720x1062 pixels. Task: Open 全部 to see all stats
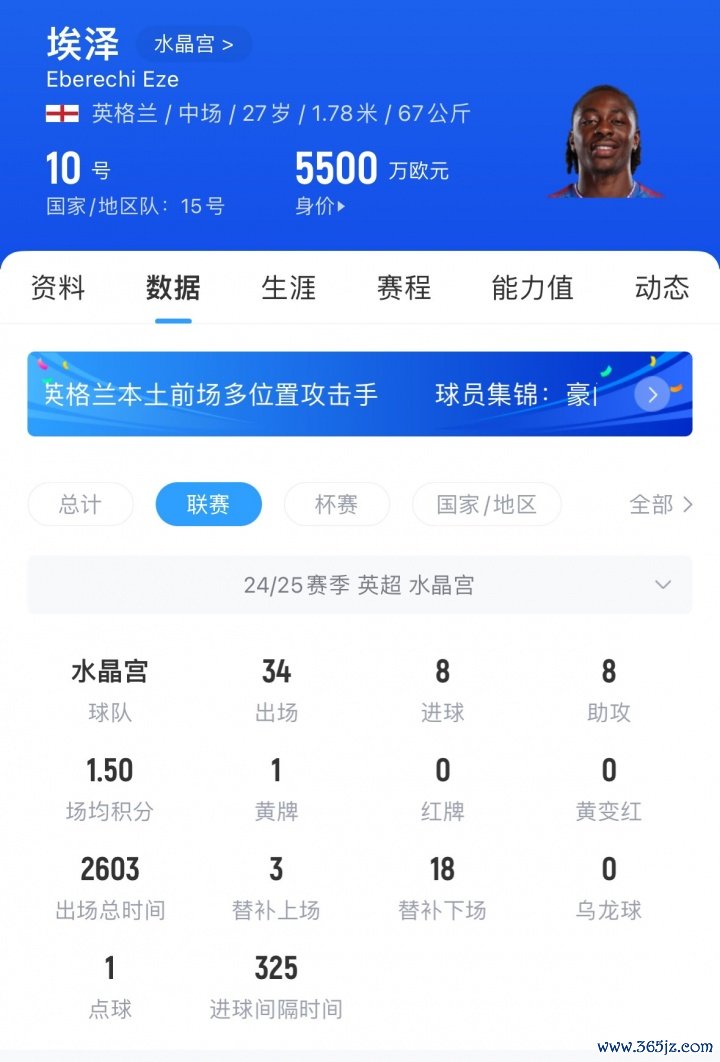pos(660,504)
